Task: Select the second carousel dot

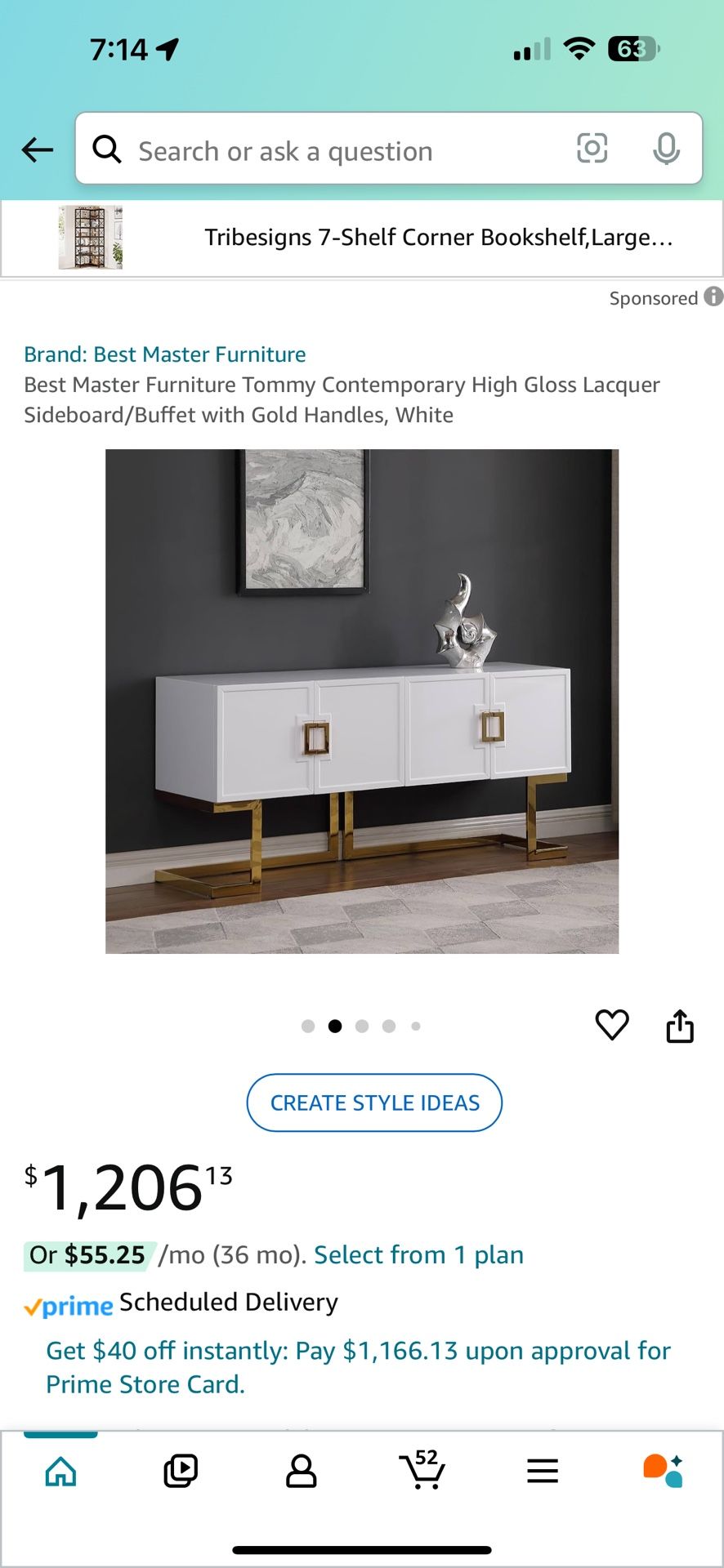Action: tap(335, 1027)
